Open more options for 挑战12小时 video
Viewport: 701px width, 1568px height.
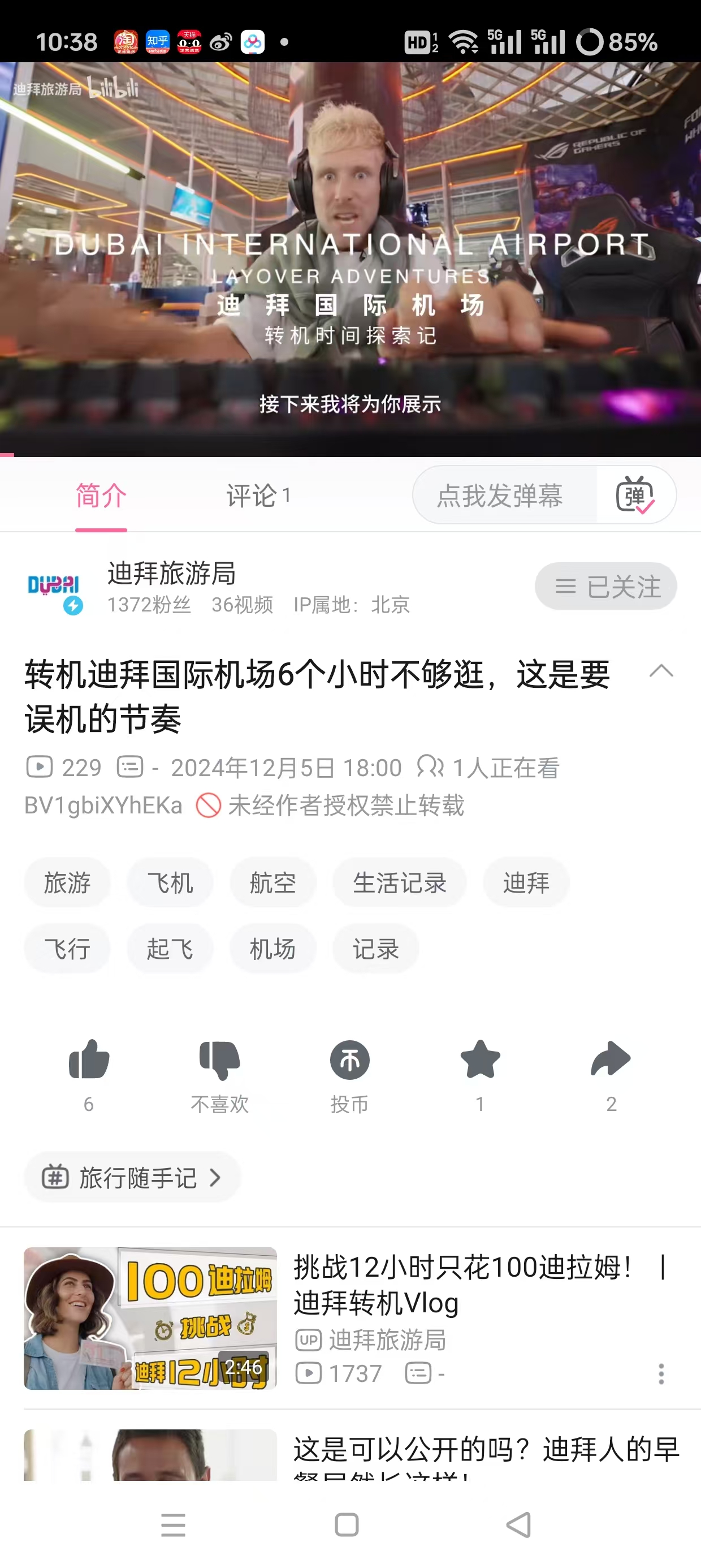[x=661, y=1375]
